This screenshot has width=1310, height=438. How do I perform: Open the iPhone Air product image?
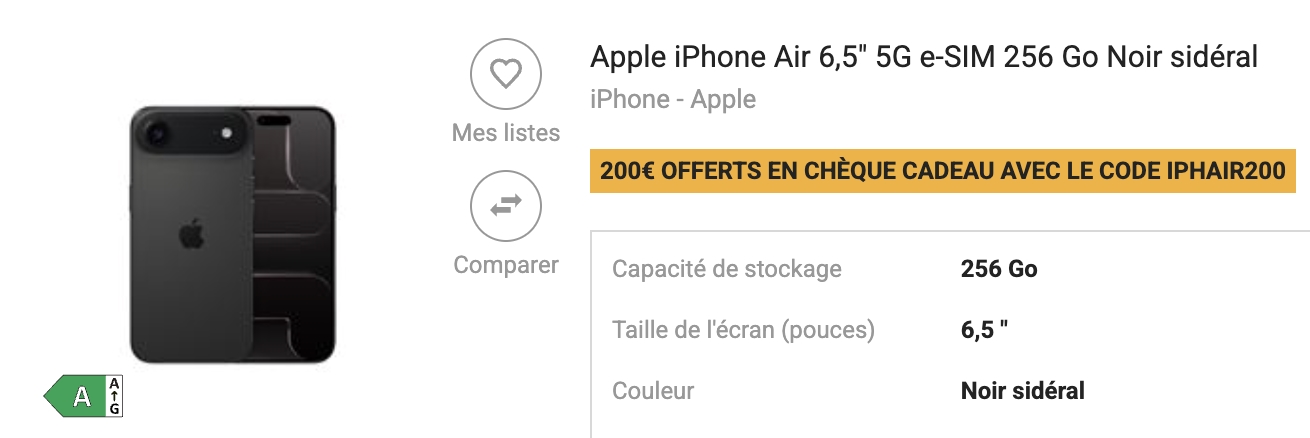233,235
